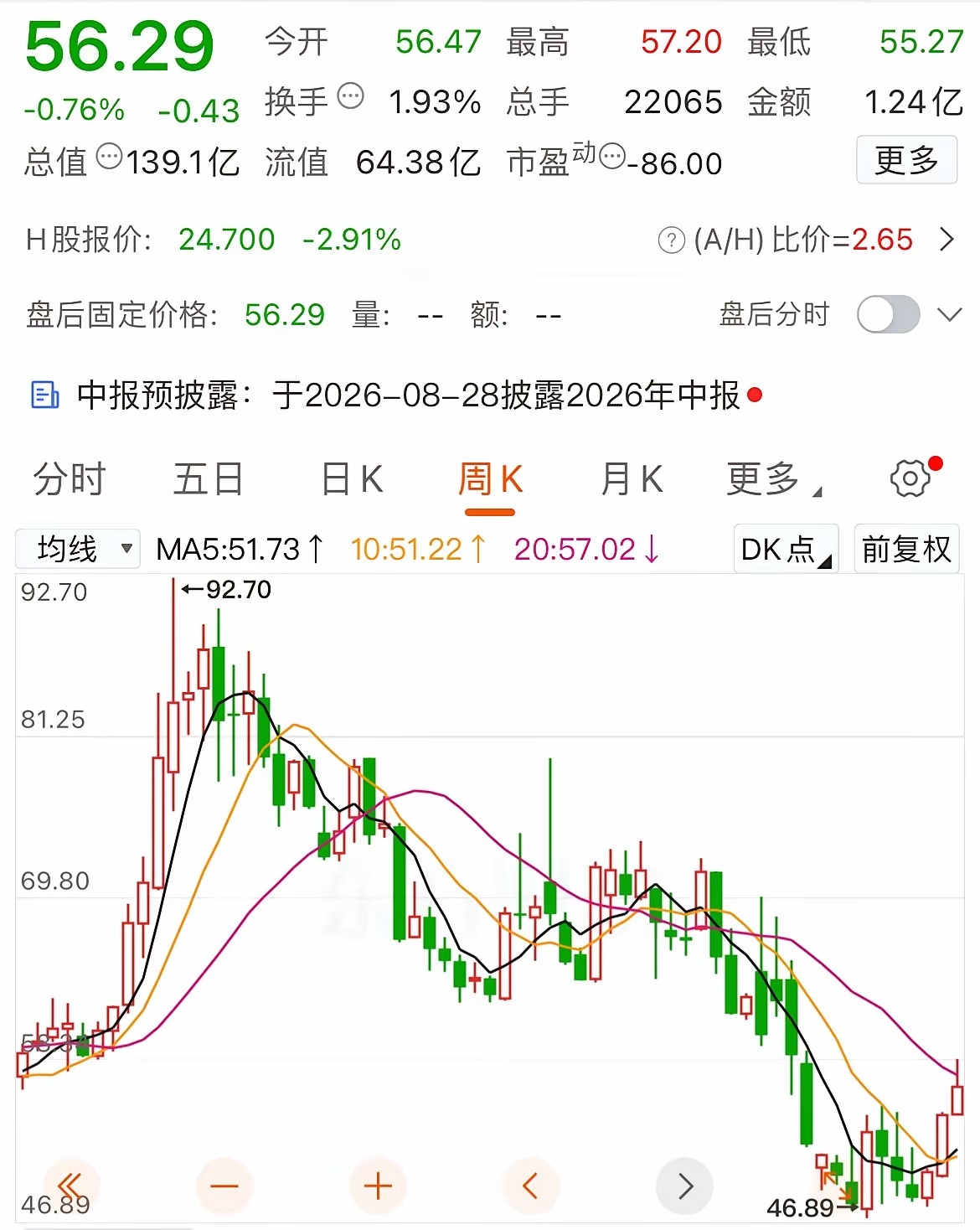Switch to the 五日 chart tab
980x1230 pixels.
[208, 480]
